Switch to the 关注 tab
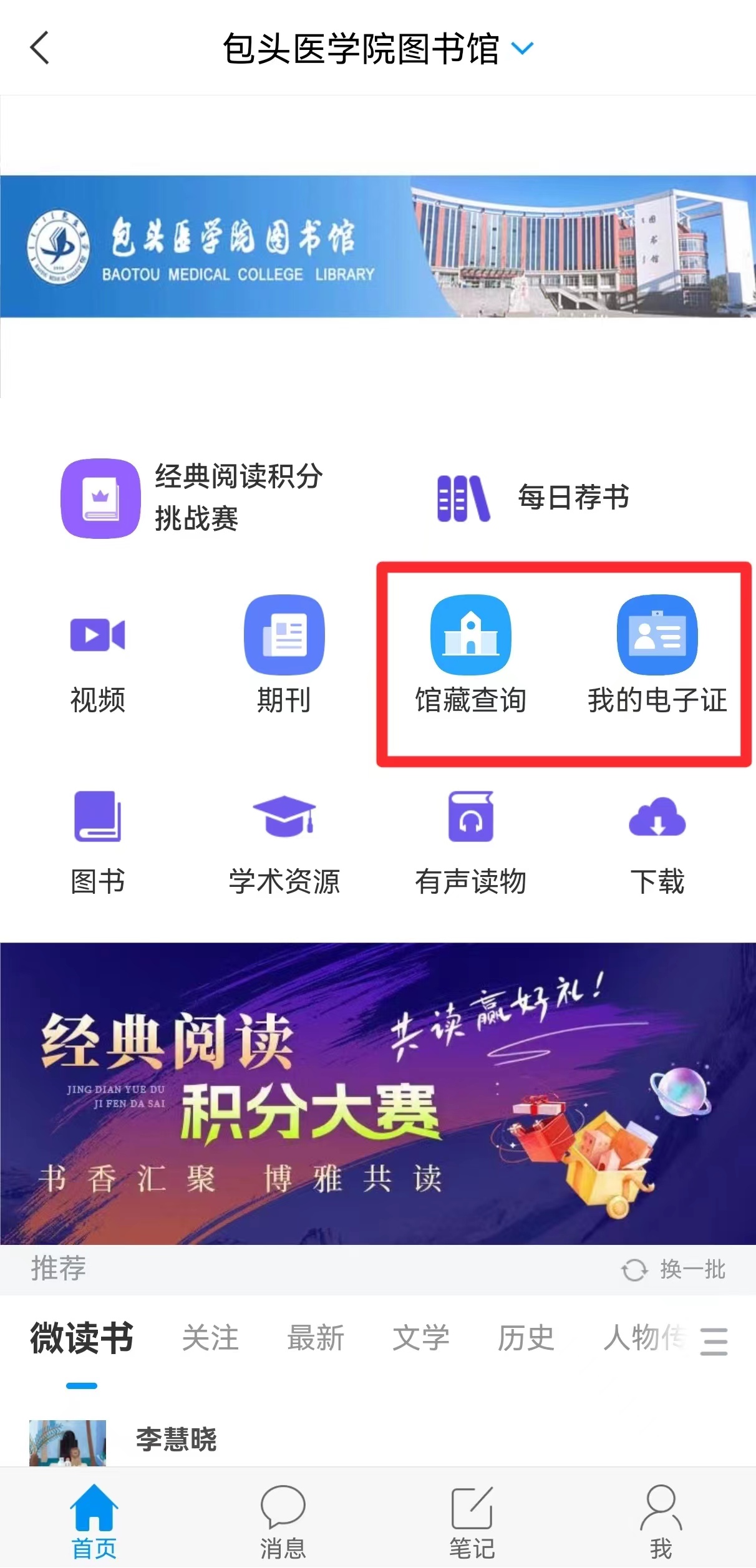Screen dimensions: 756x1568 [210, 1338]
